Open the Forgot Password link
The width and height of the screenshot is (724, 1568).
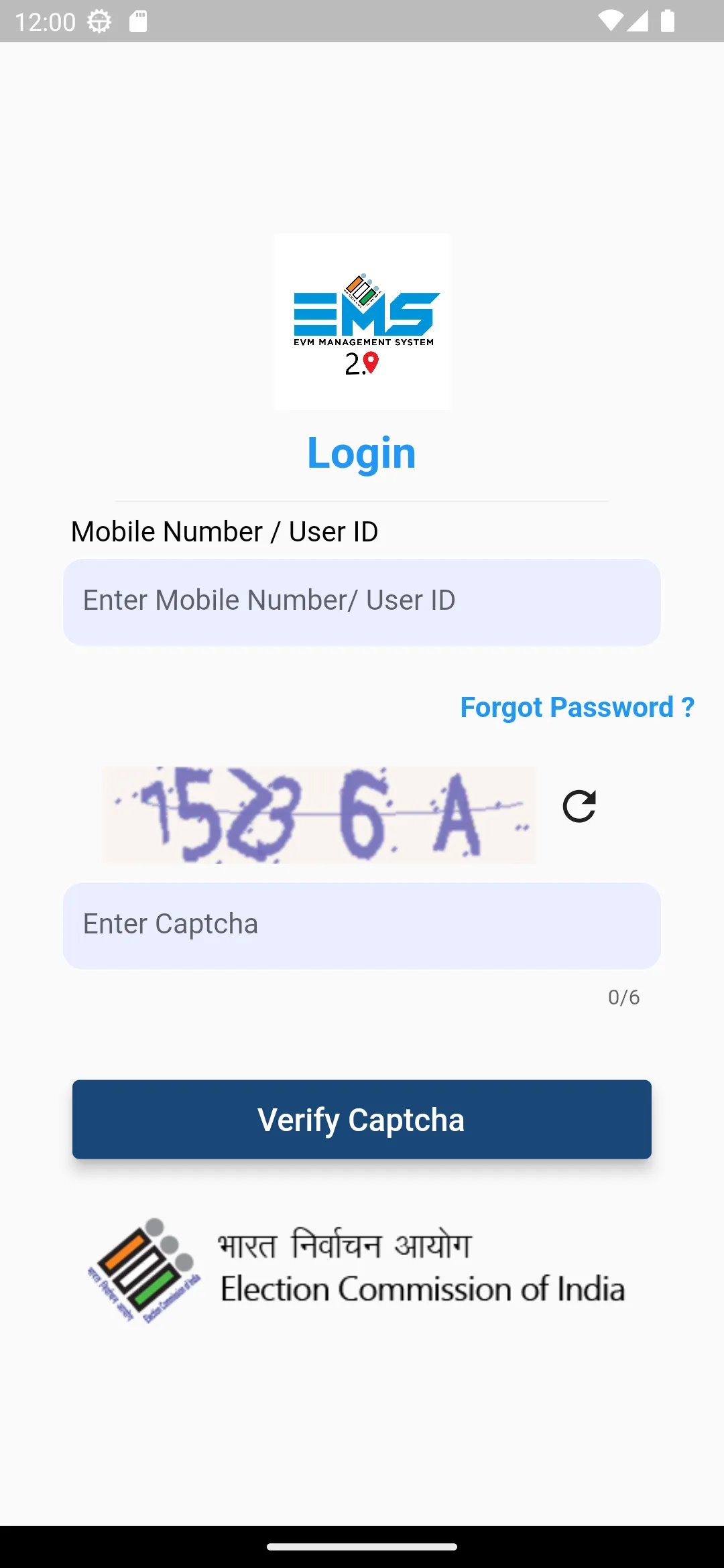(x=577, y=708)
